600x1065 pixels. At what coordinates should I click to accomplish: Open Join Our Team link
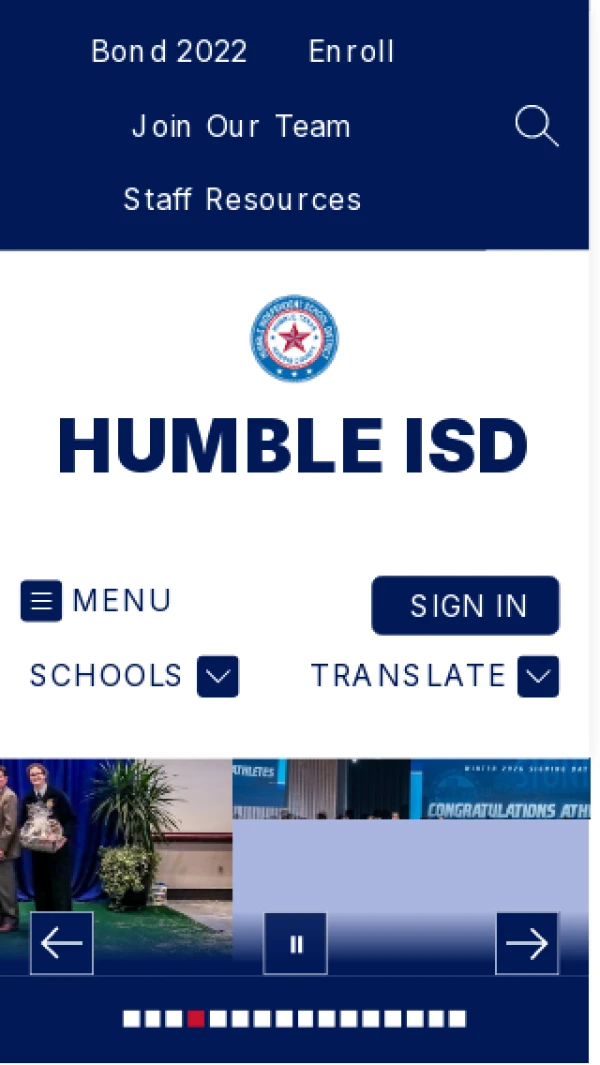pos(241,127)
